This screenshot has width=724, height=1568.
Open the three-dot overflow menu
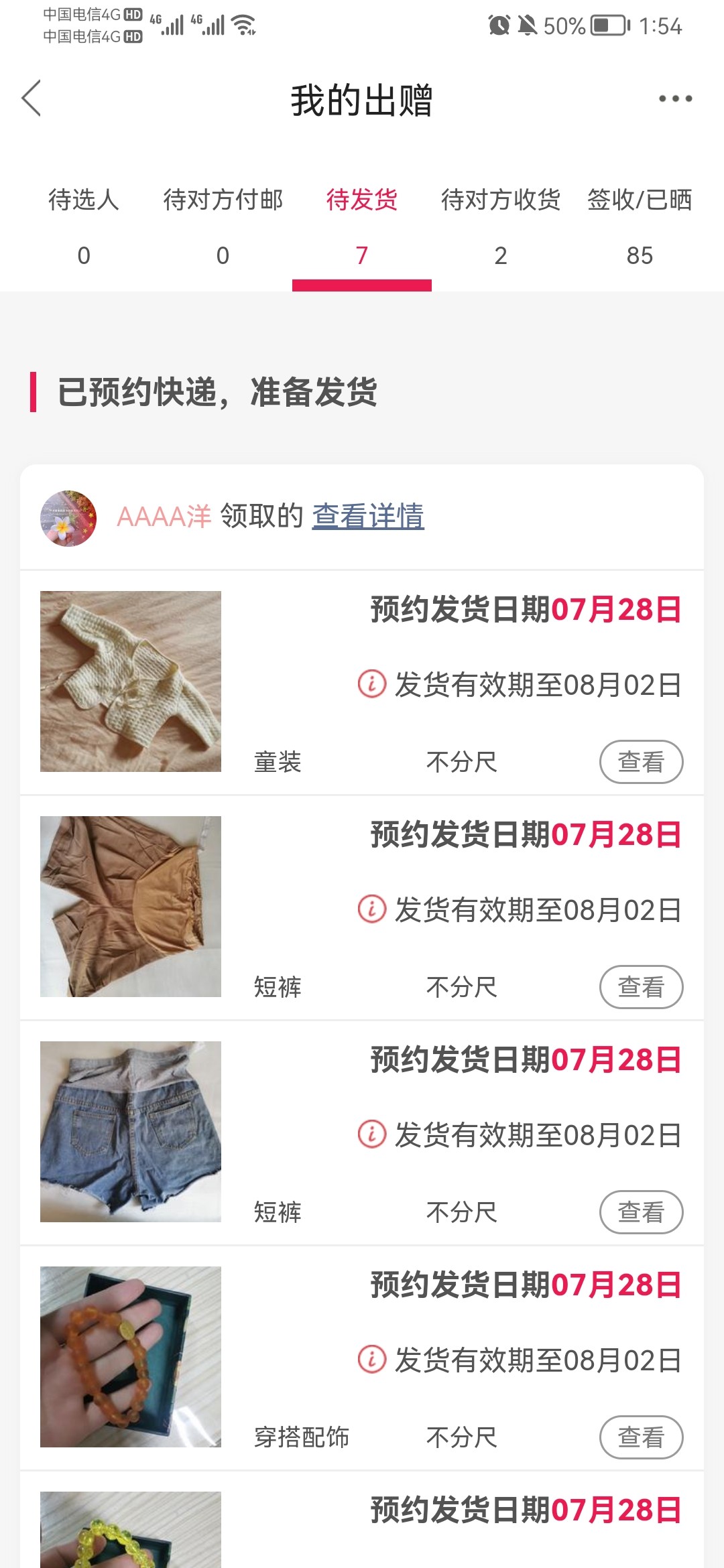tap(674, 99)
